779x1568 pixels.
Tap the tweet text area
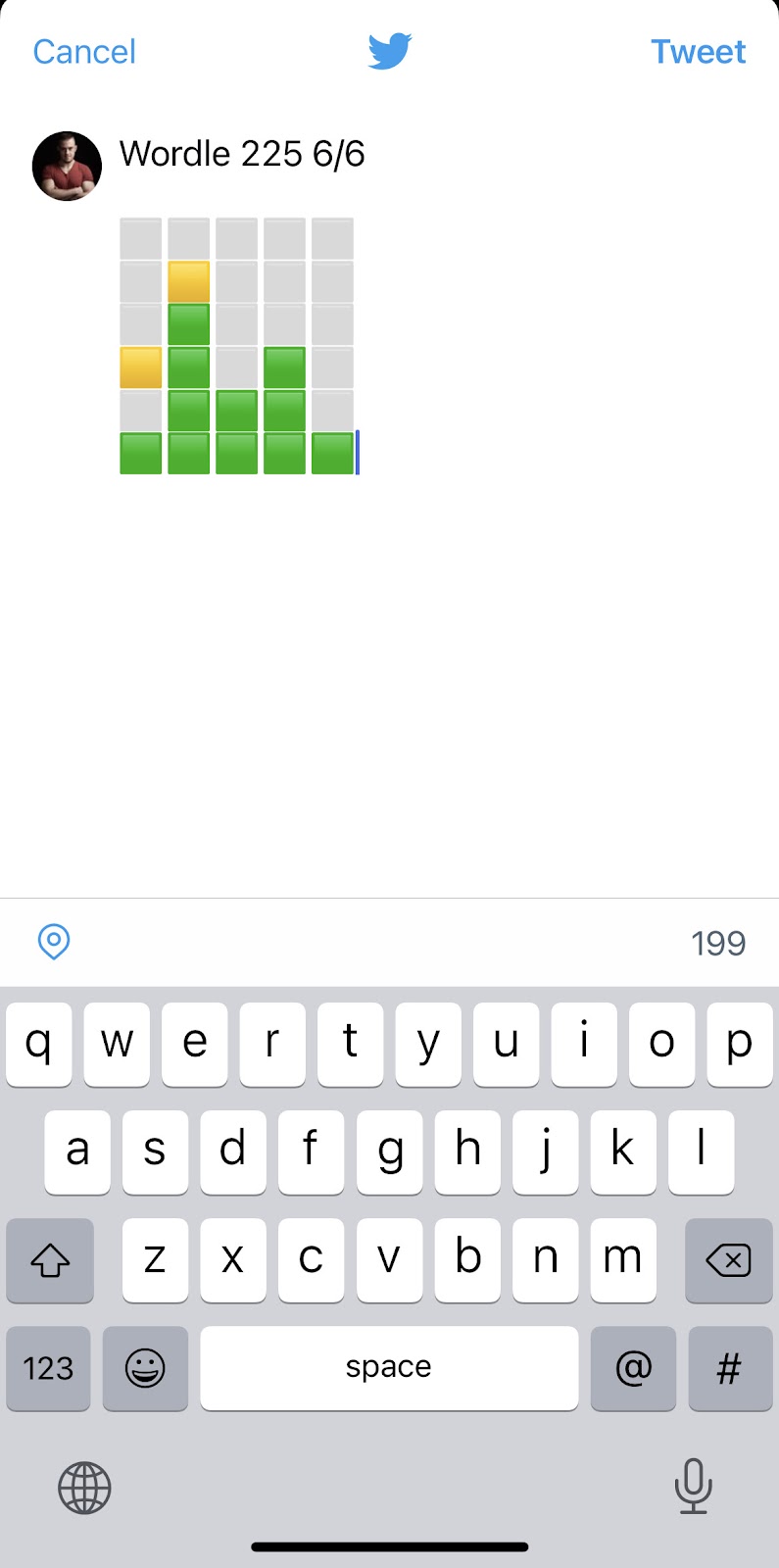pos(441,588)
